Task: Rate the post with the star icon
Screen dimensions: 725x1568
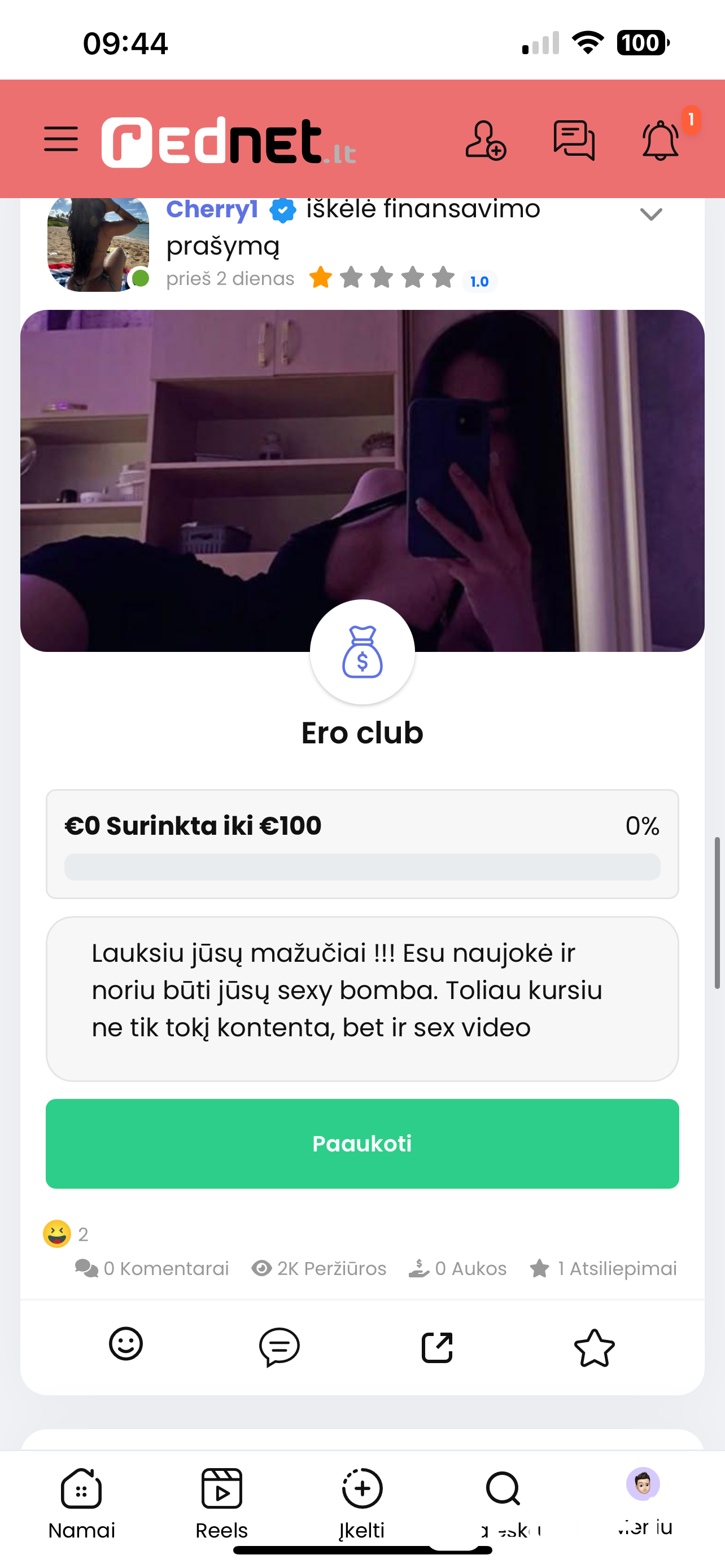Action: (594, 1348)
